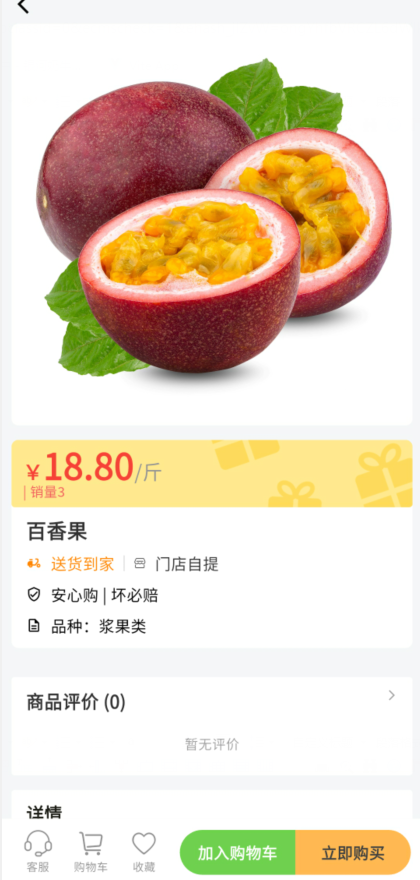
Task: Go back using the top-left arrow
Action: [x=23, y=6]
